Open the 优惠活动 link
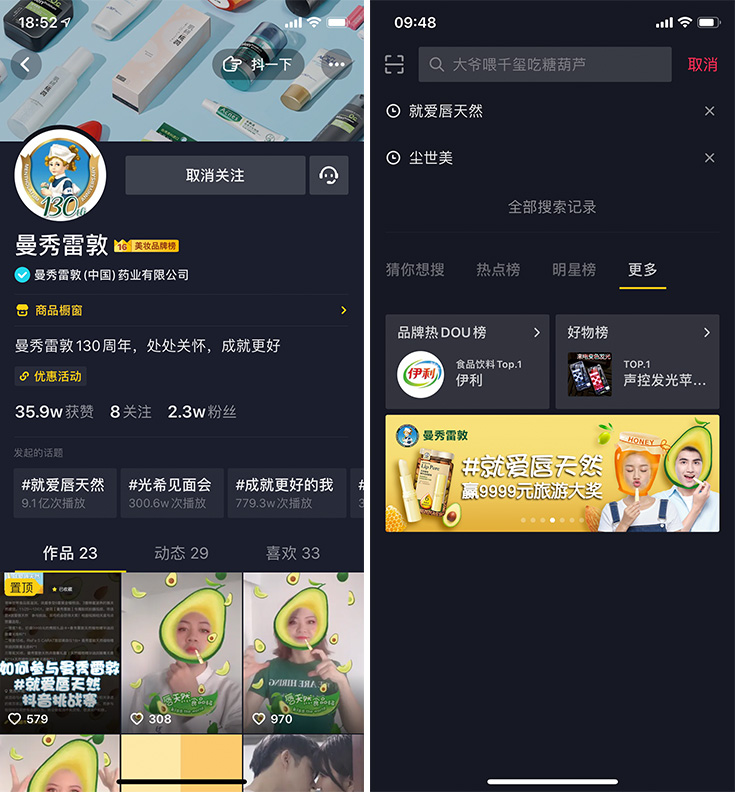Image resolution: width=735 pixels, height=802 pixels. (x=50, y=376)
